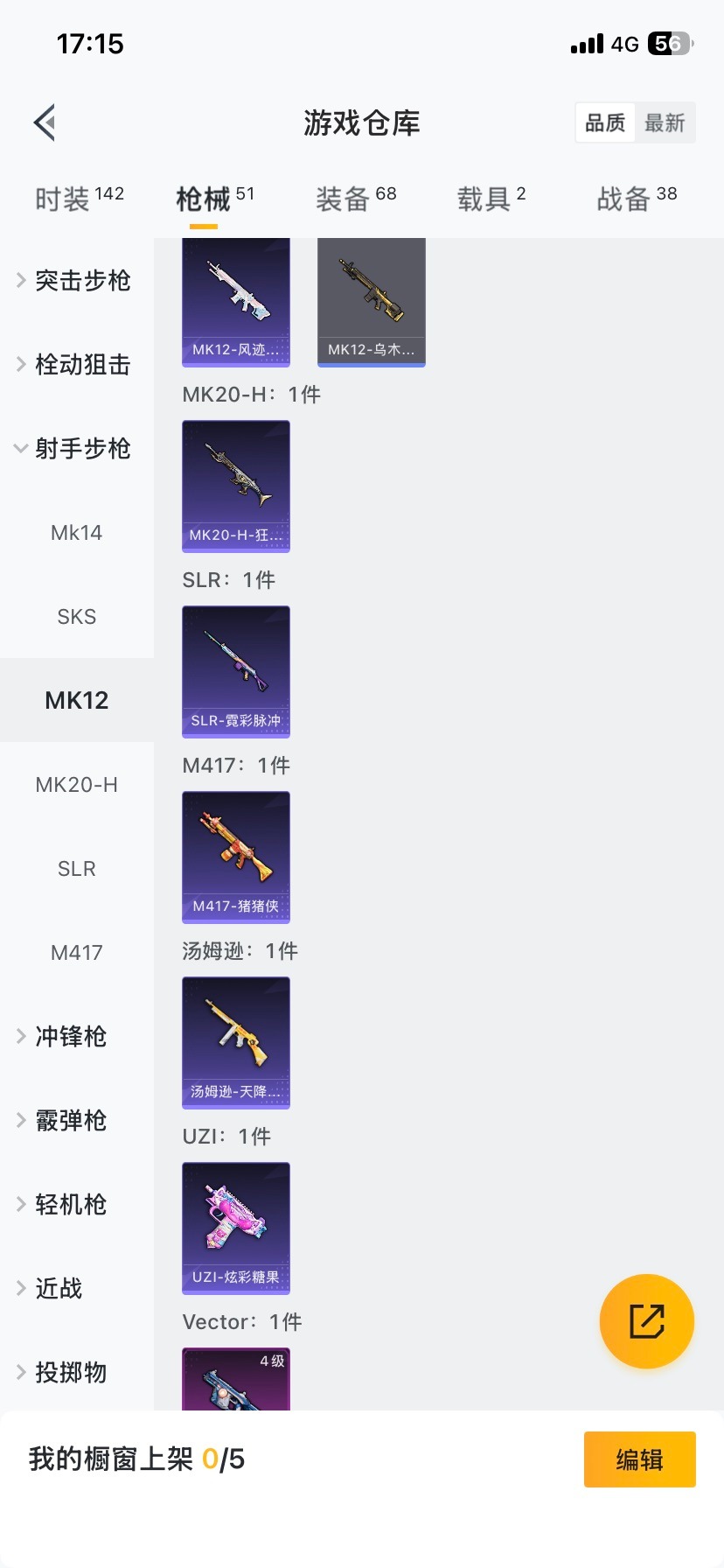Open the 战备 tab

(x=637, y=199)
